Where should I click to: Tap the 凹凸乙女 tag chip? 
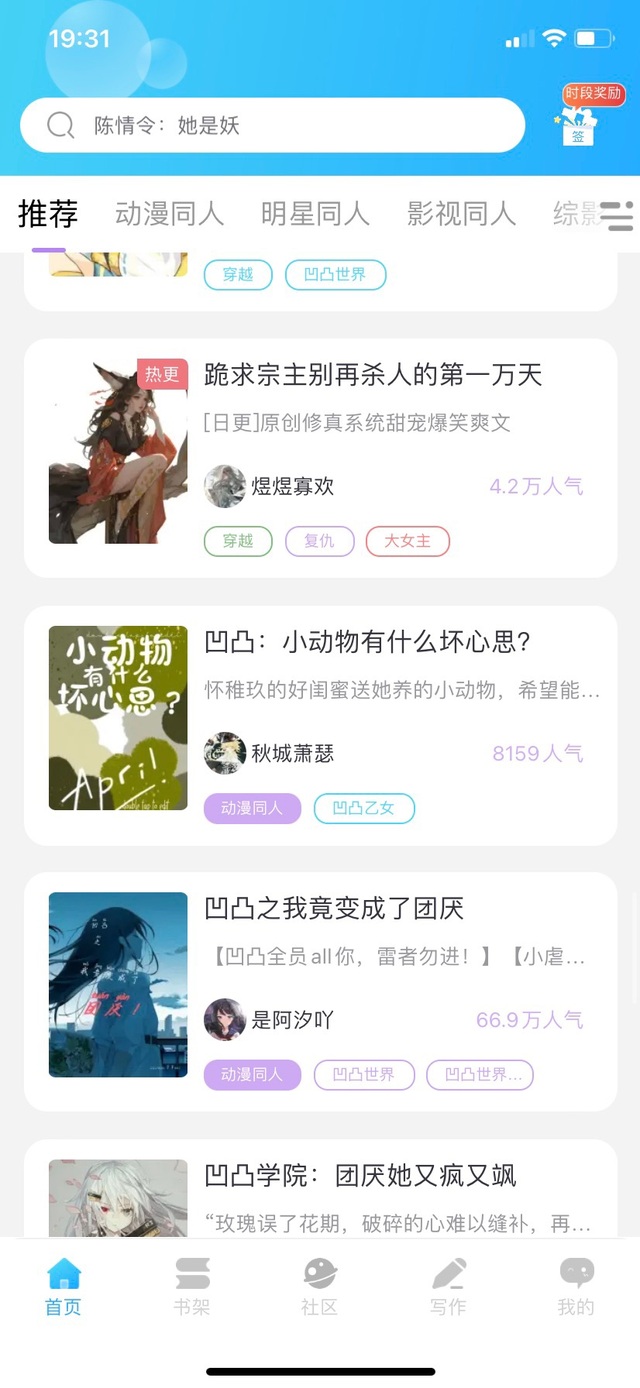[364, 808]
